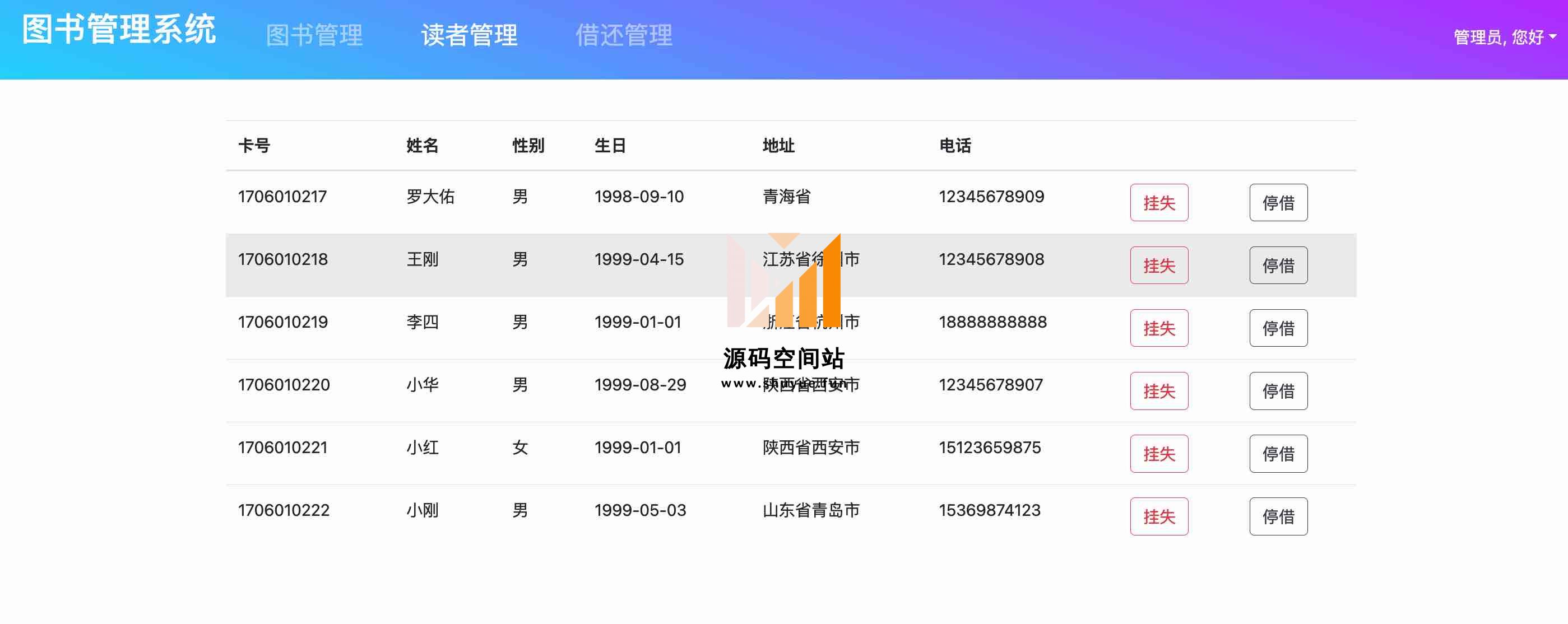
Task: Select 挂失 in 小华's row
Action: coord(1158,391)
